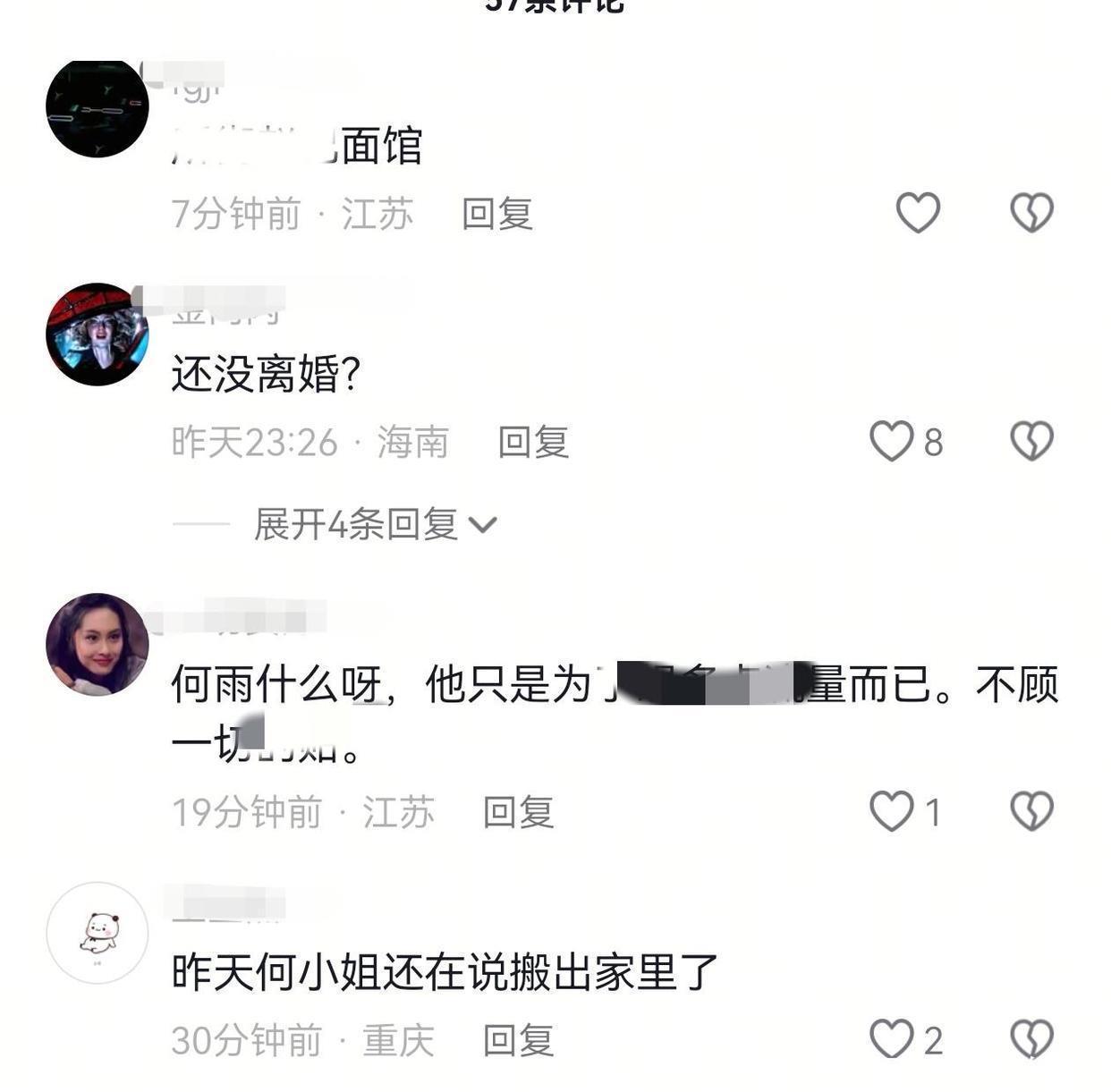
Task: Reply to the 还没离婚? comment
Action: [x=533, y=443]
